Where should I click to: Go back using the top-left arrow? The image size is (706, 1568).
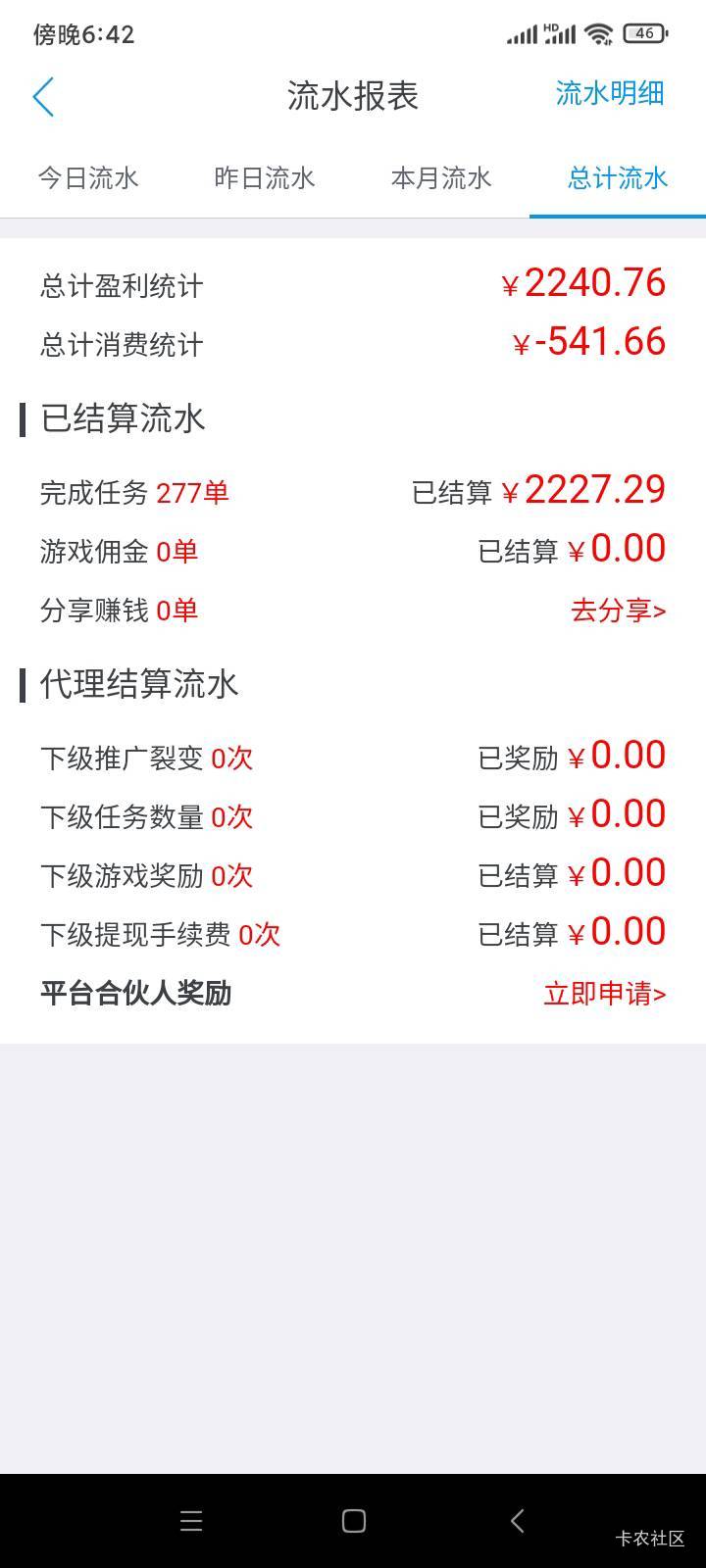(43, 96)
